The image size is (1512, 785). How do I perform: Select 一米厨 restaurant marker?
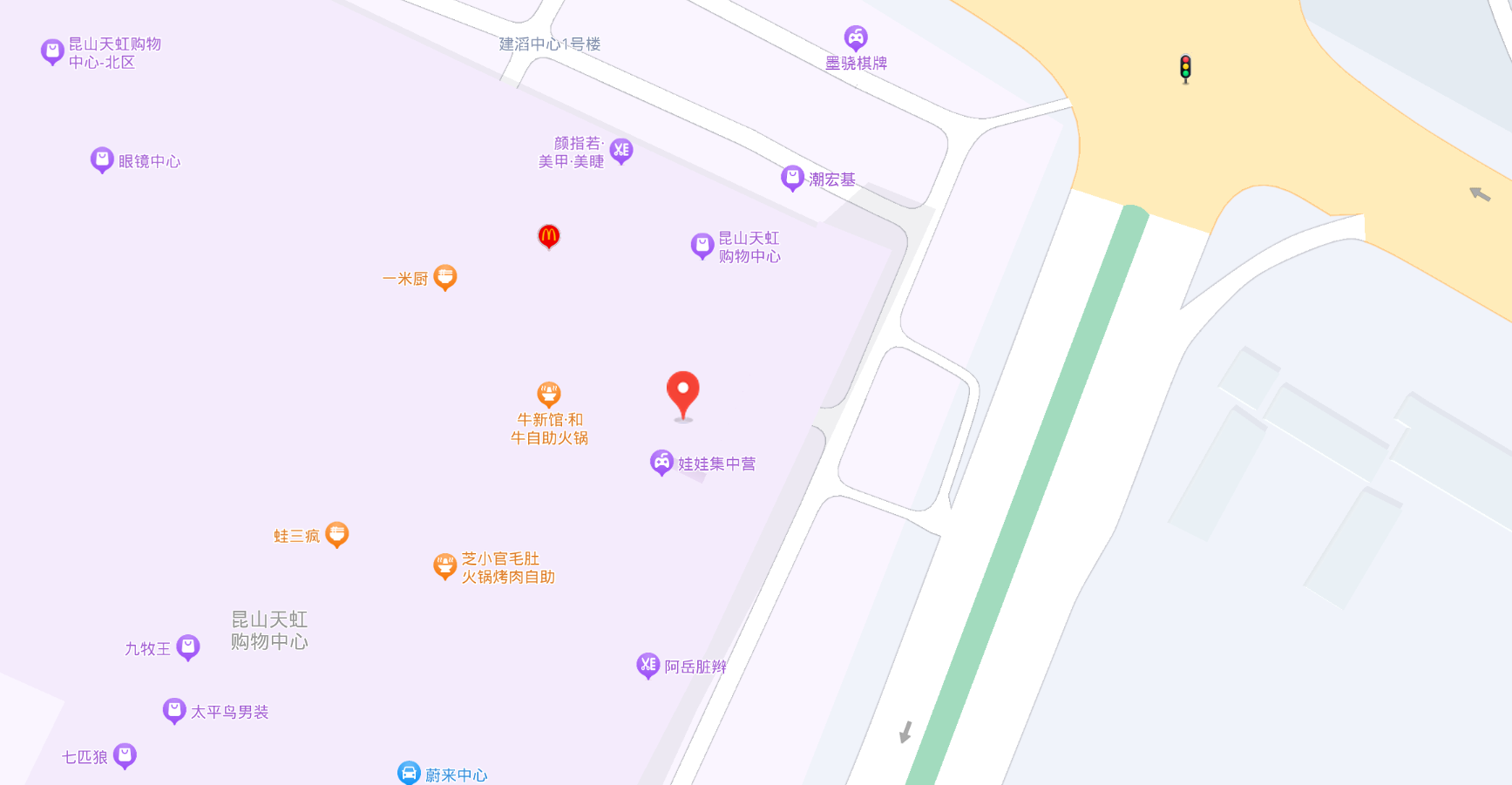[x=445, y=277]
